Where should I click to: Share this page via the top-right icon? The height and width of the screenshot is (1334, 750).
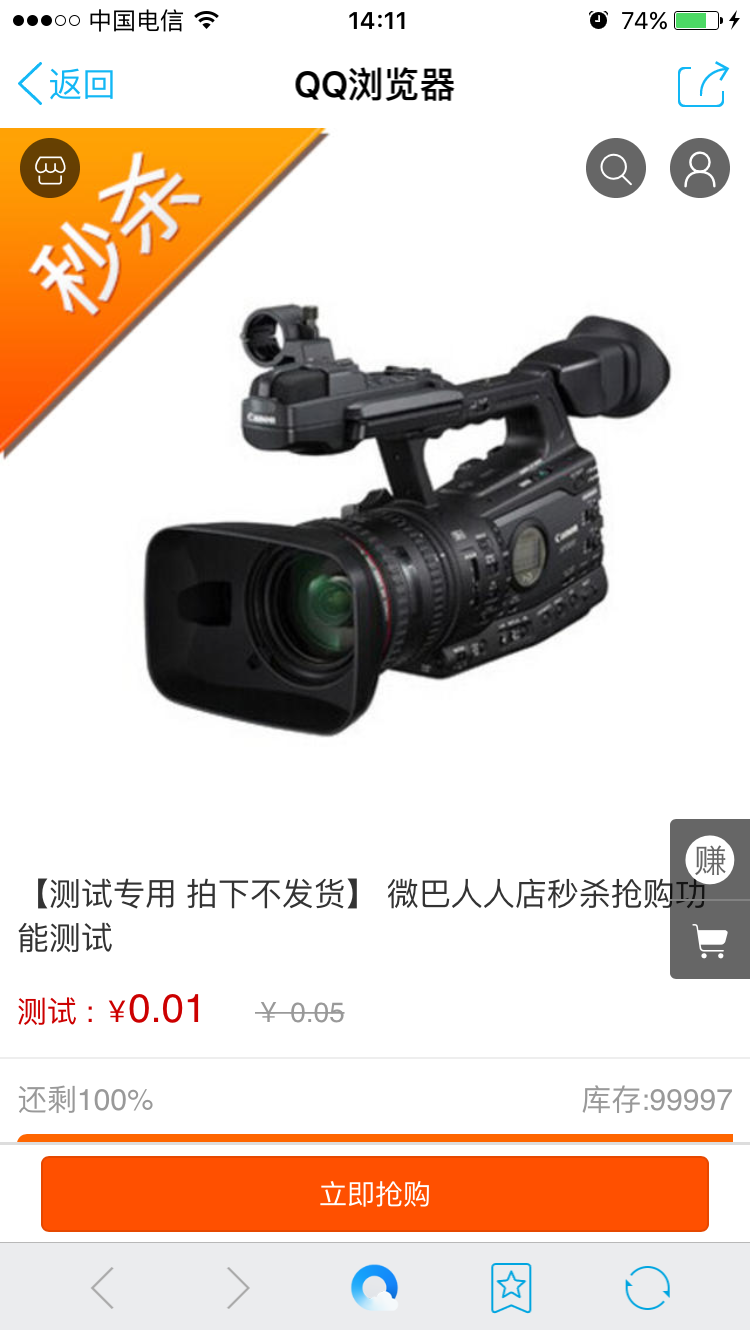[x=702, y=85]
